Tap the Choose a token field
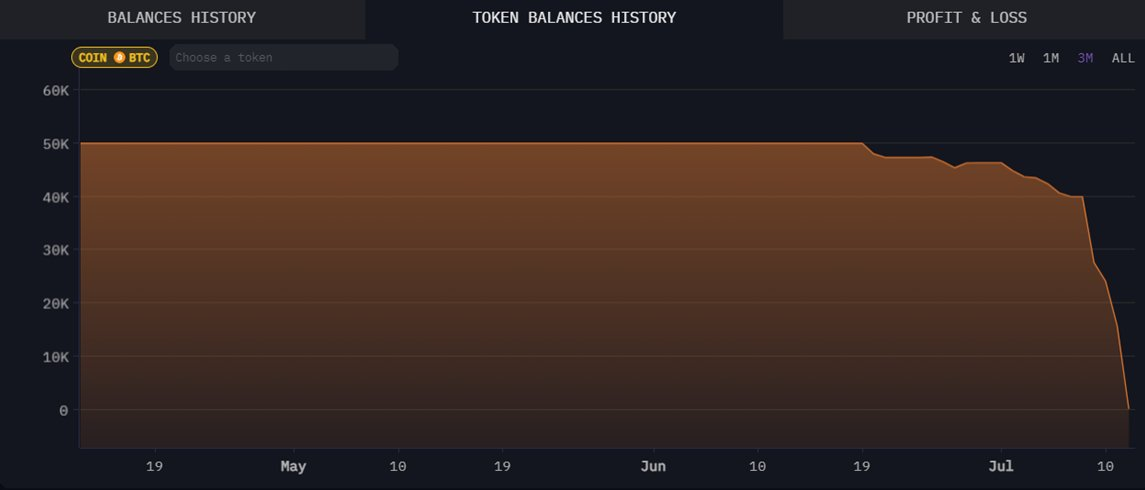The image size is (1145, 490). pyautogui.click(x=284, y=58)
